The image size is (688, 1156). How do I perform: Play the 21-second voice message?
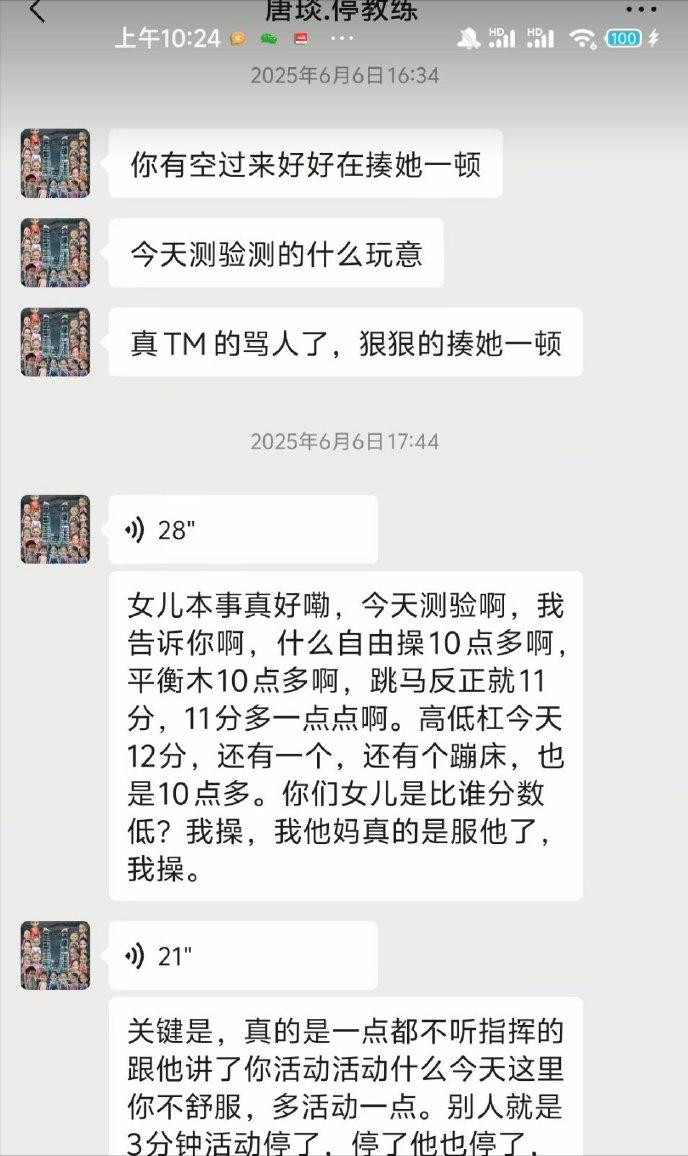(x=243, y=956)
